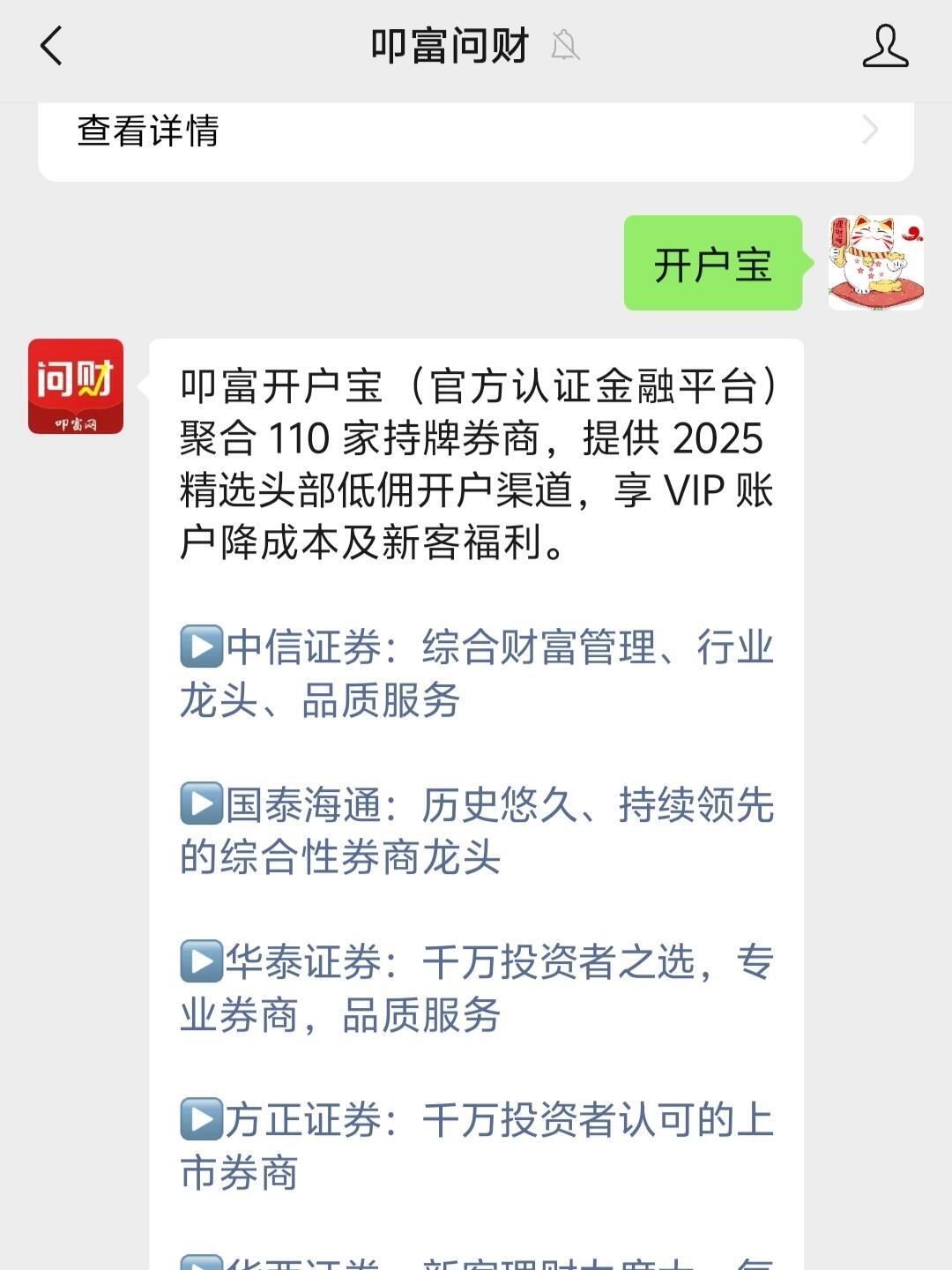Open the 中信证券 link
The height and width of the screenshot is (1270, 952).
[476, 673]
